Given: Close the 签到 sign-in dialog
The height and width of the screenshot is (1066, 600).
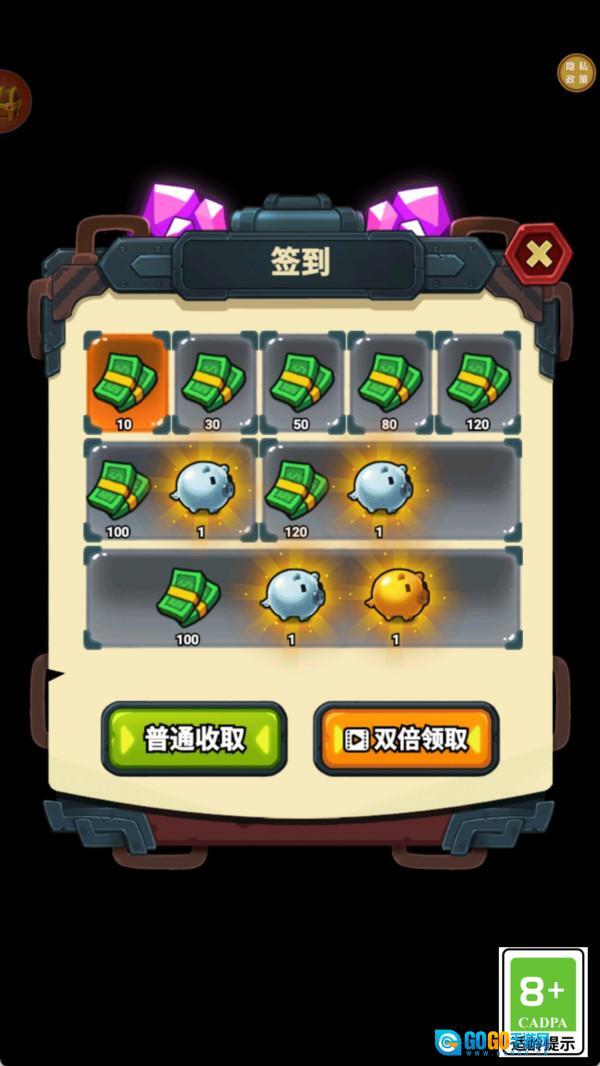Looking at the screenshot, I should [x=538, y=255].
